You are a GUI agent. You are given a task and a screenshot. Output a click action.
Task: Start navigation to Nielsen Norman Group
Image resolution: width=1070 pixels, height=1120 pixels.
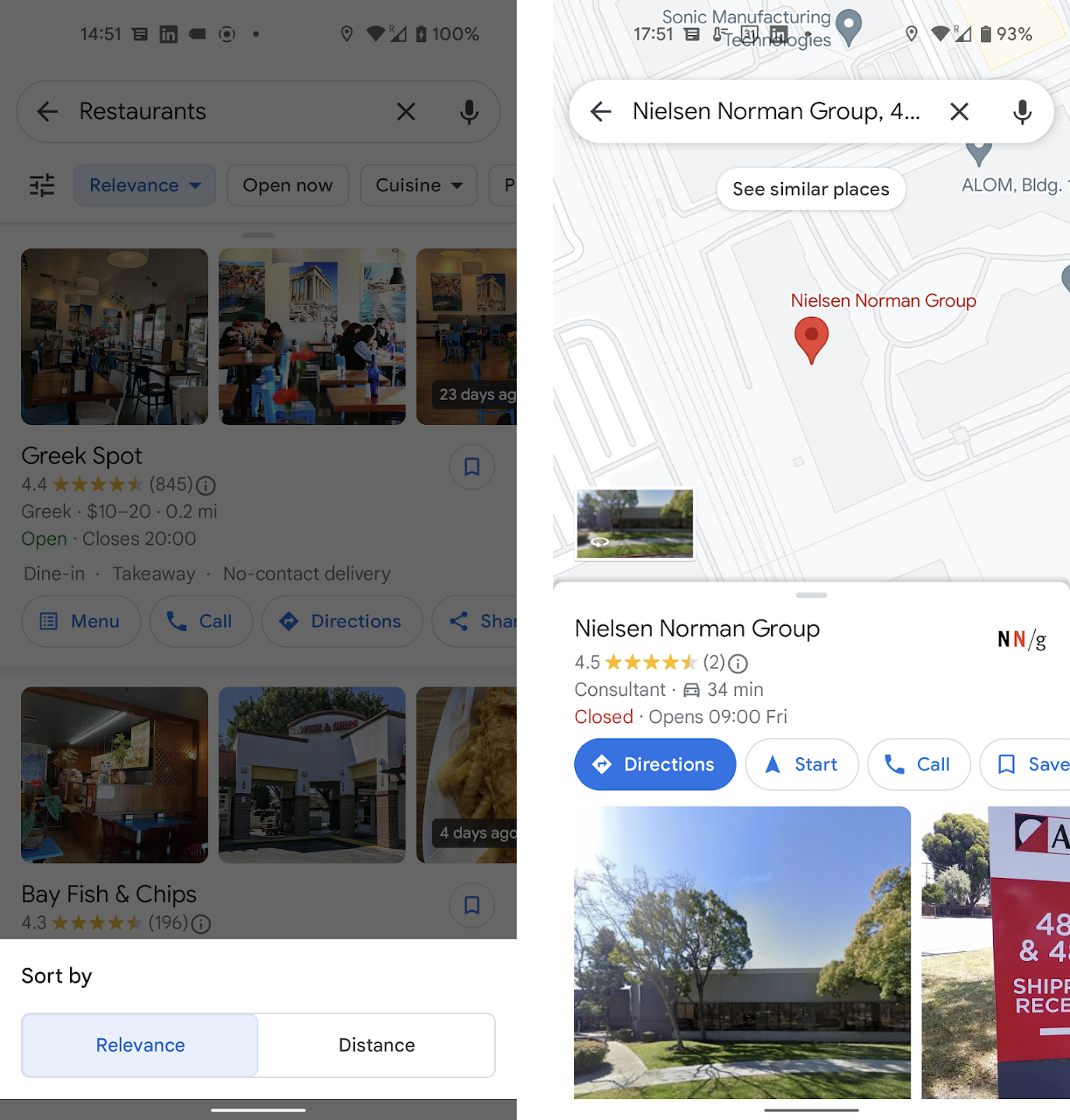802,764
